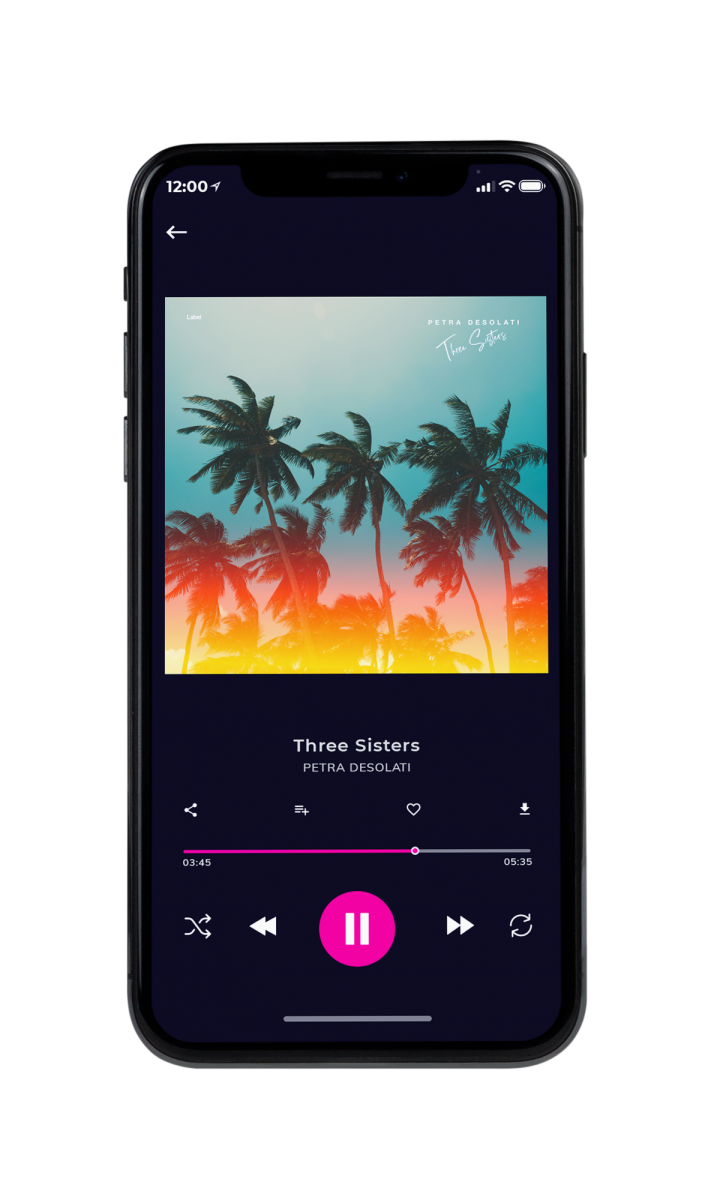Skip forward to the next track
This screenshot has width=720, height=1200.
[x=460, y=926]
